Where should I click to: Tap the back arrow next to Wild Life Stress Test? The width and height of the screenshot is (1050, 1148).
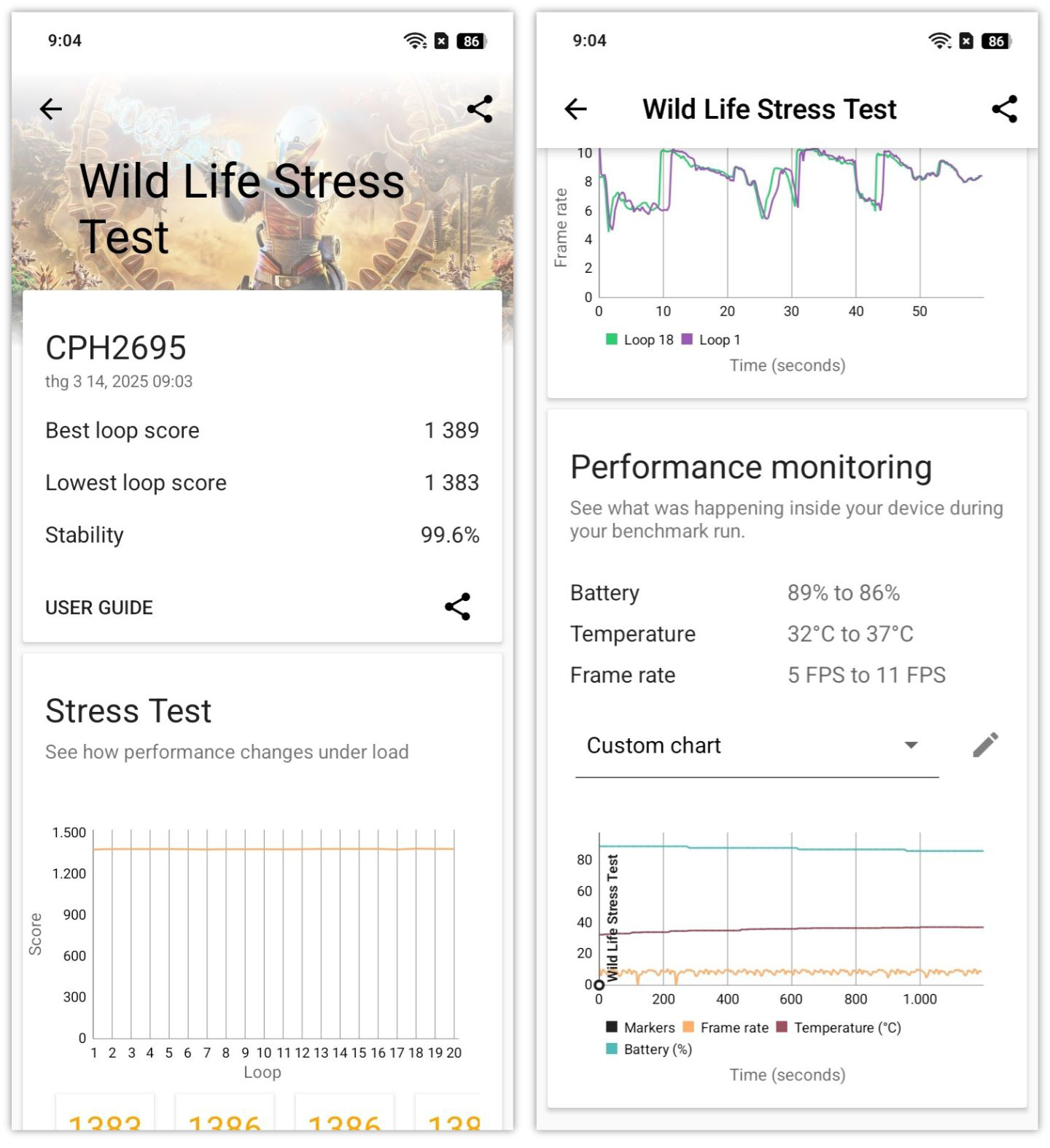576,108
